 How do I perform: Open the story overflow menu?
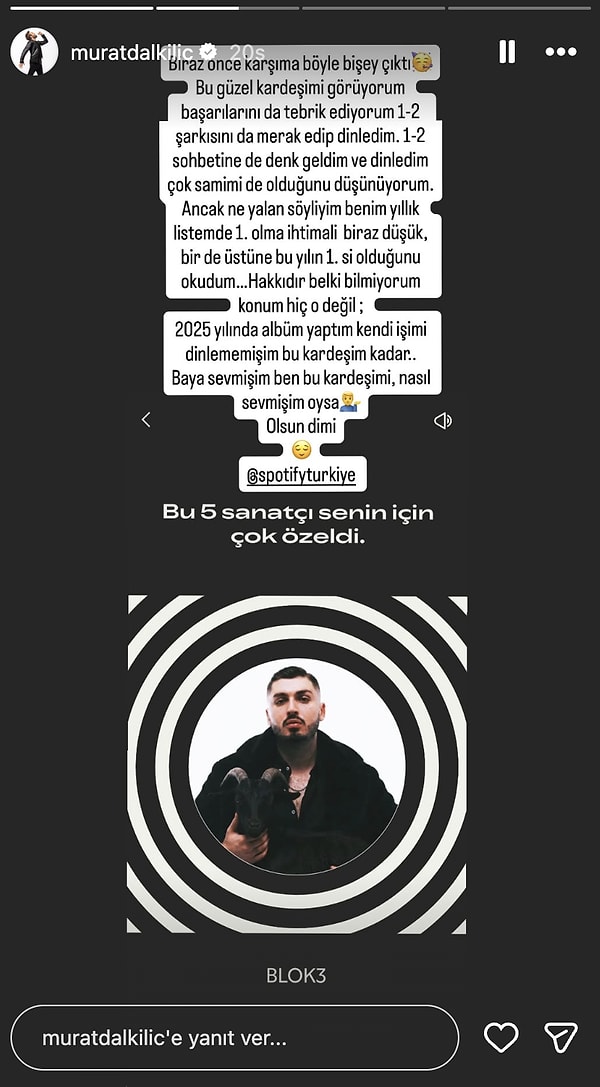(560, 52)
